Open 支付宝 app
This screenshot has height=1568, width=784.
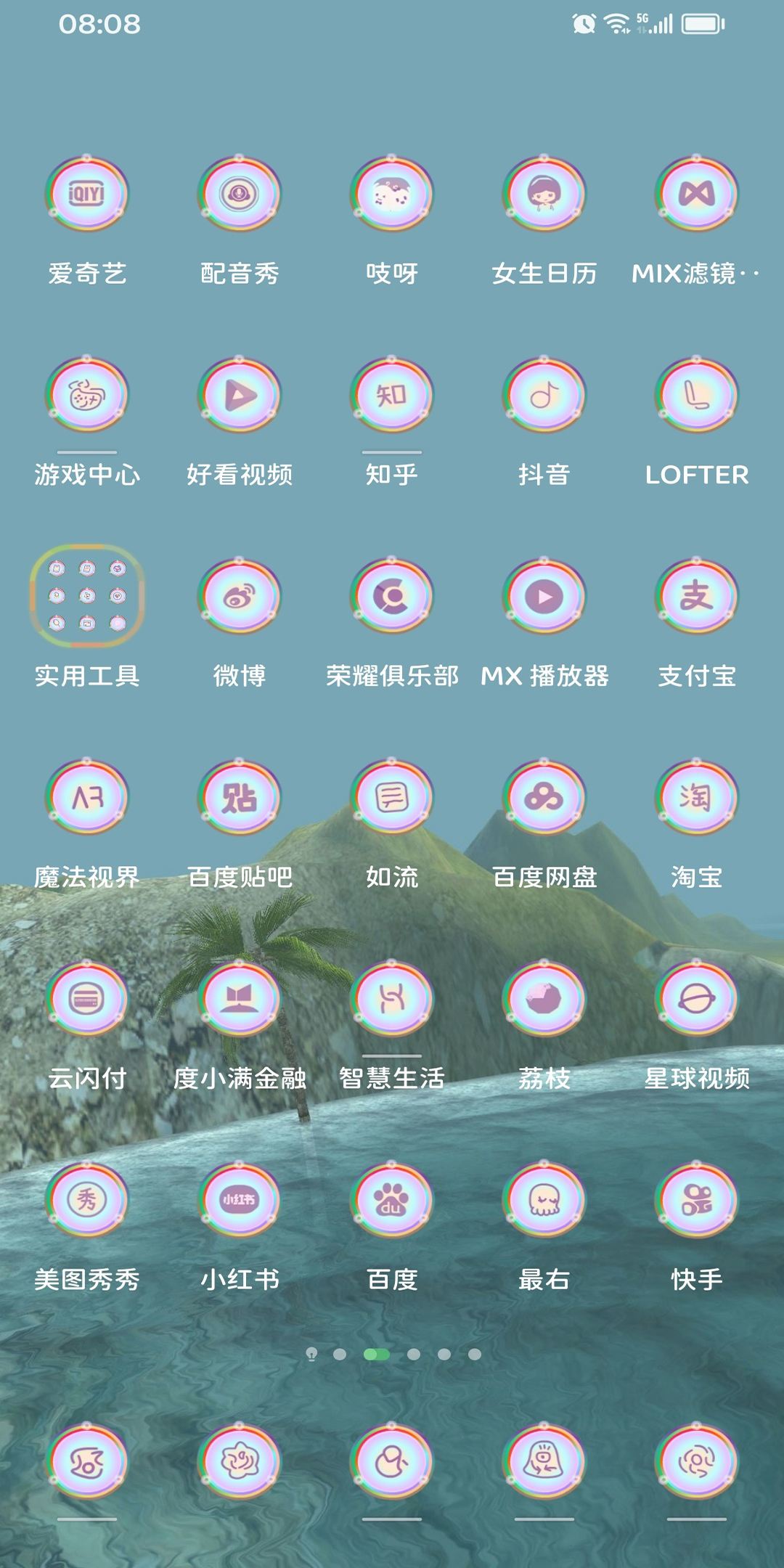[697, 597]
